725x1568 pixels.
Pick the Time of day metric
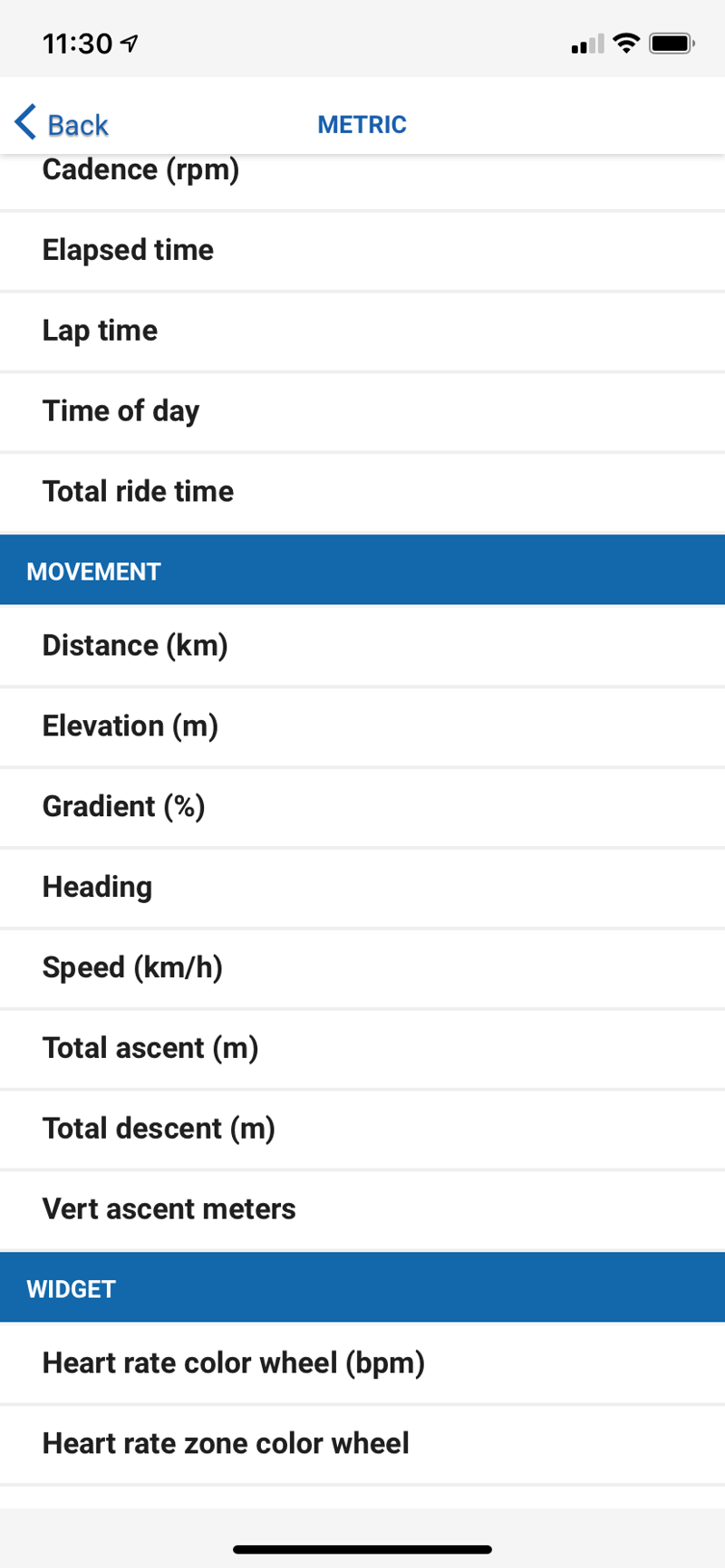click(121, 411)
